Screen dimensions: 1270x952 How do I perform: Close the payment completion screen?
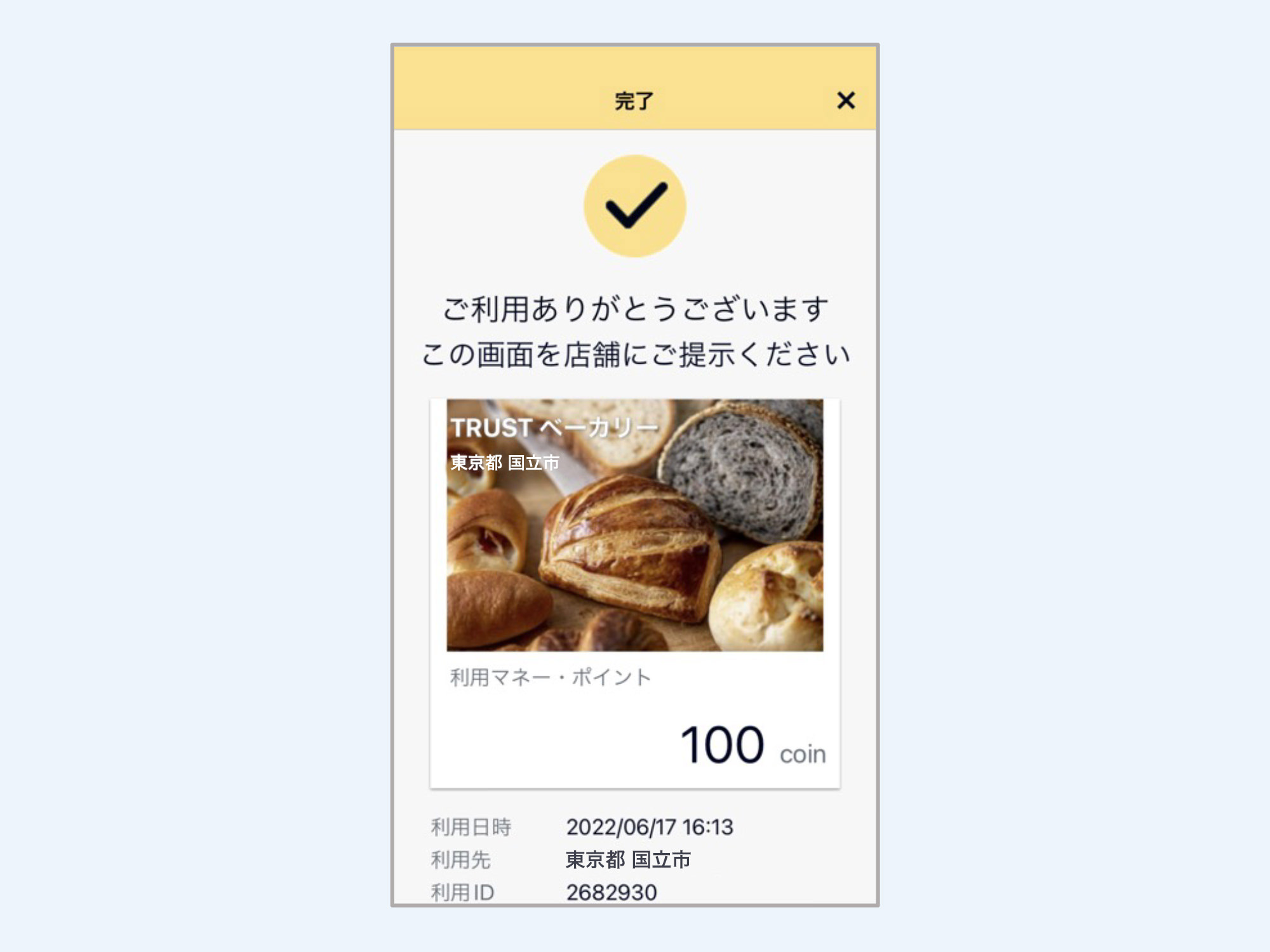pos(846,100)
